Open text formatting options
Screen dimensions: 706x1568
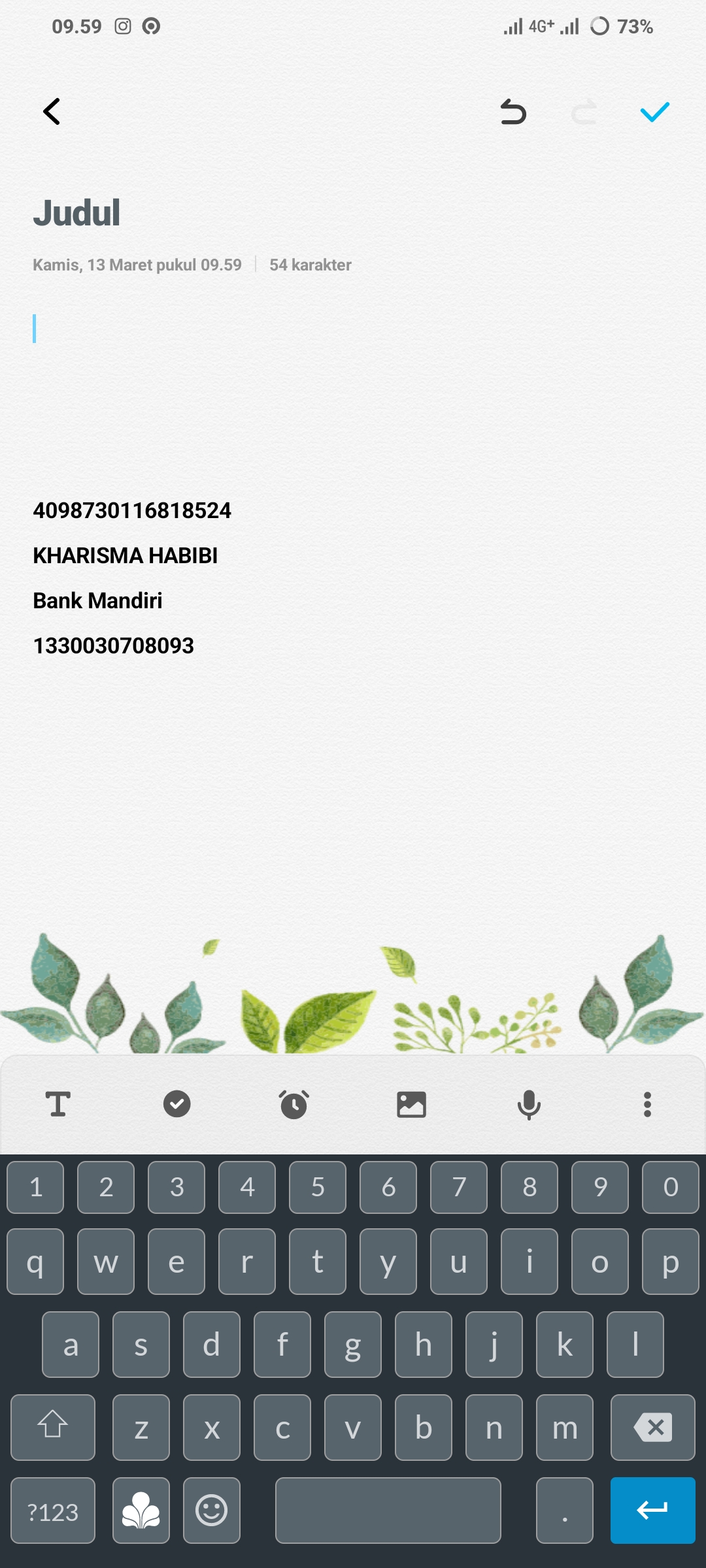(x=58, y=1104)
